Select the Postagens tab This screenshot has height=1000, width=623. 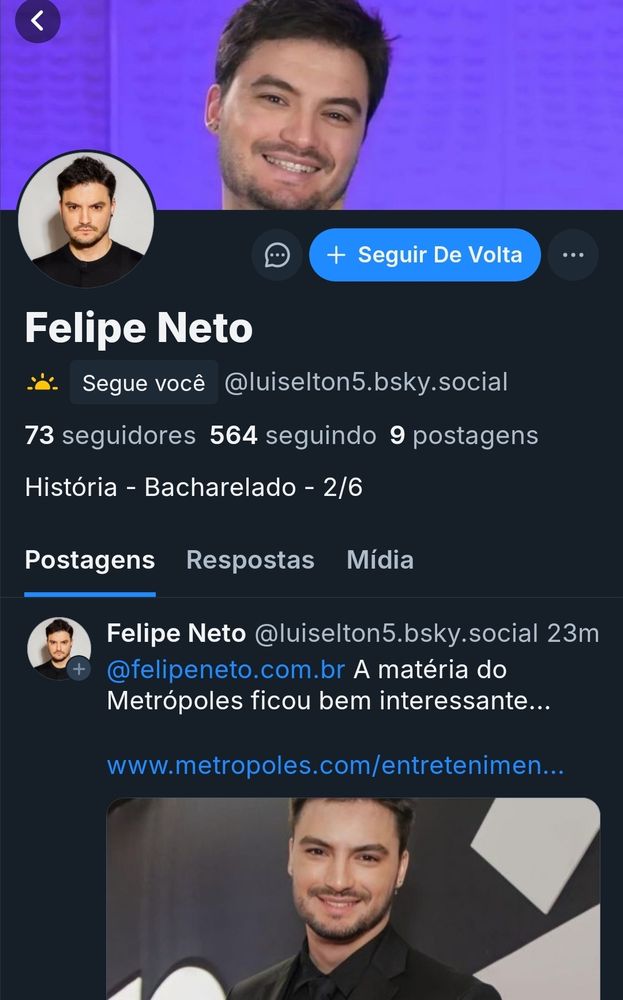(90, 560)
